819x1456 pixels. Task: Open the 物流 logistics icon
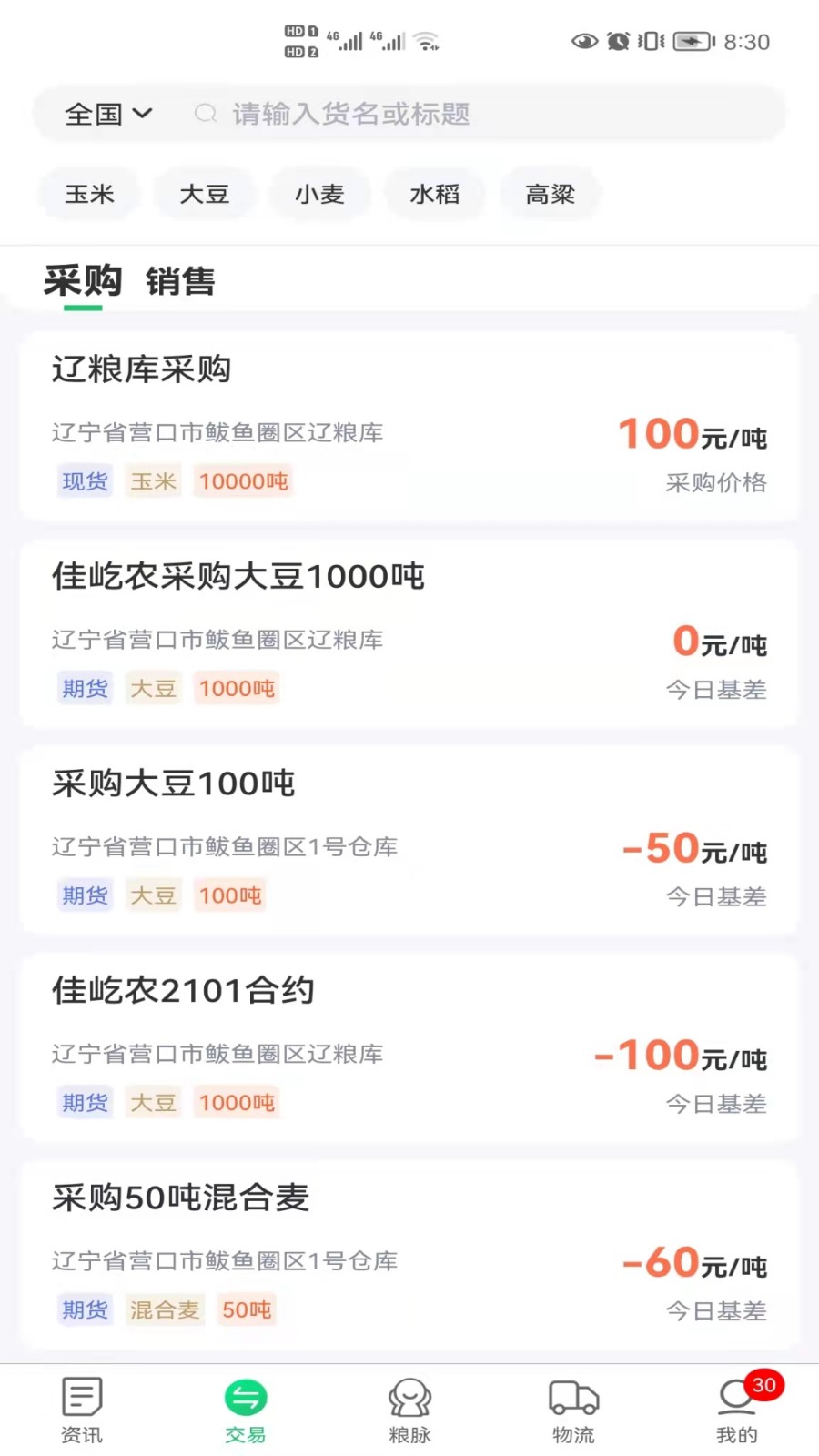[x=572, y=1409]
